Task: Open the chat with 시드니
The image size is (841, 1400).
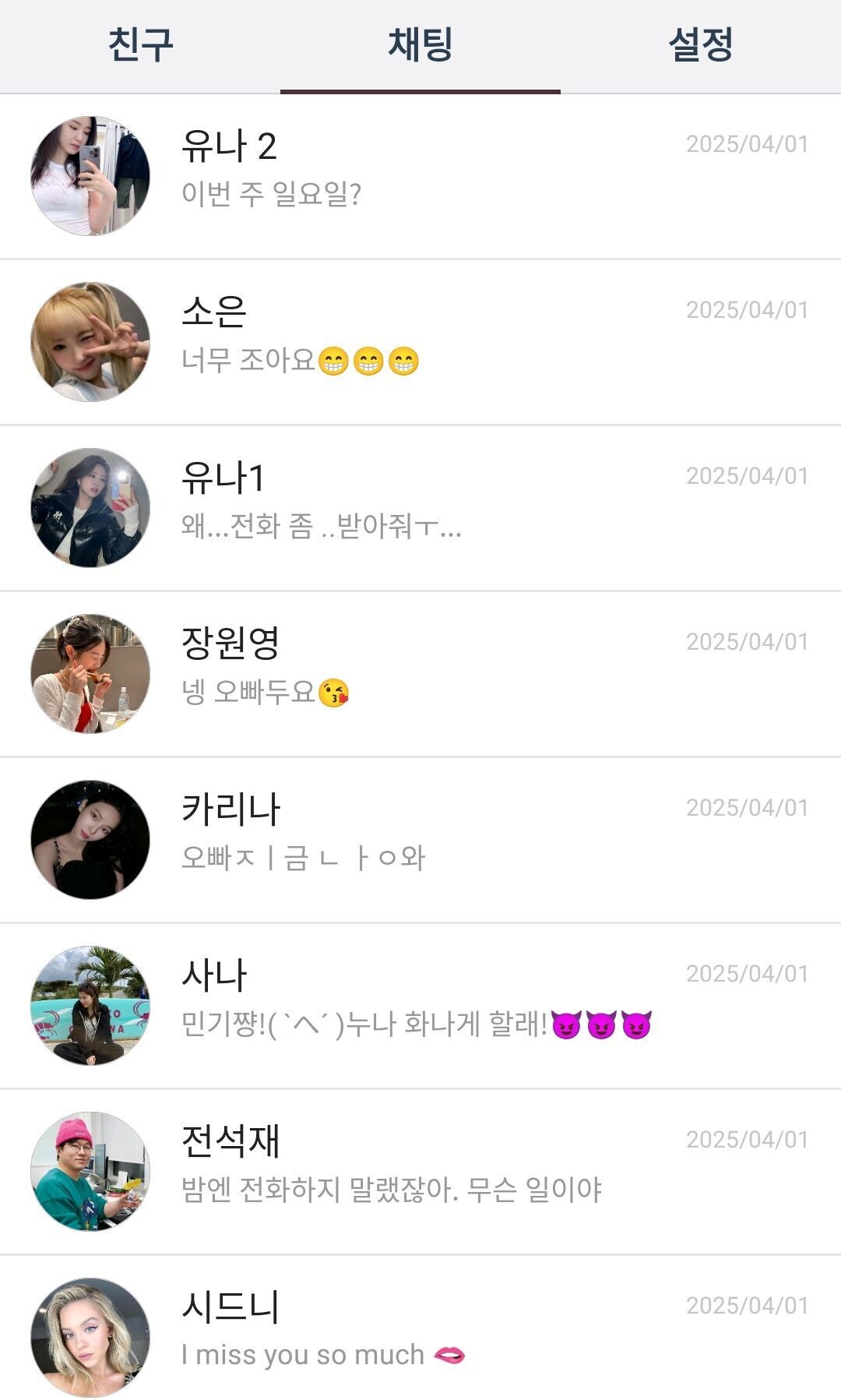Action: coord(420,1334)
